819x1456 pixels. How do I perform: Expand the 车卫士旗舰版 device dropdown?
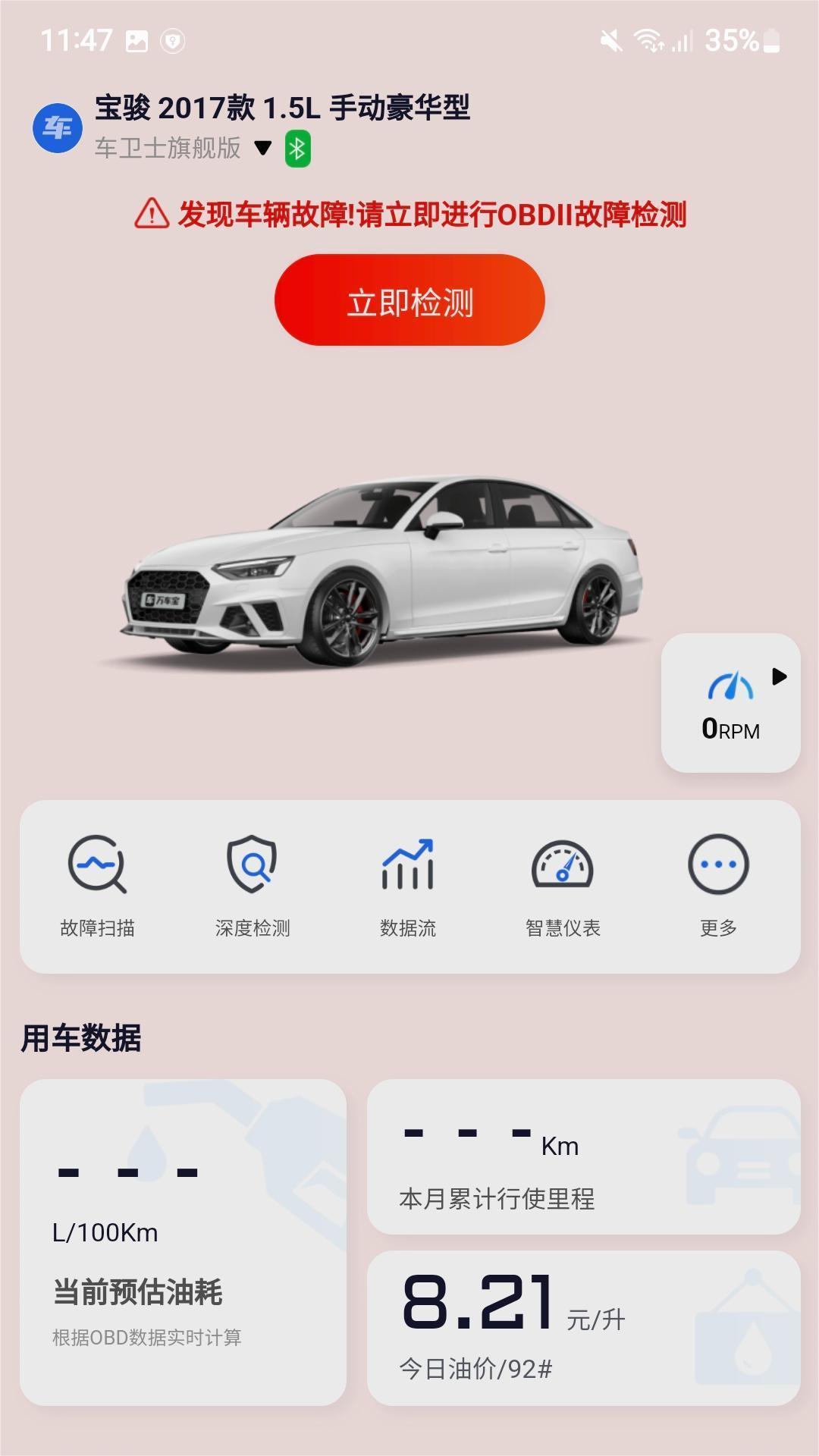tap(167, 149)
